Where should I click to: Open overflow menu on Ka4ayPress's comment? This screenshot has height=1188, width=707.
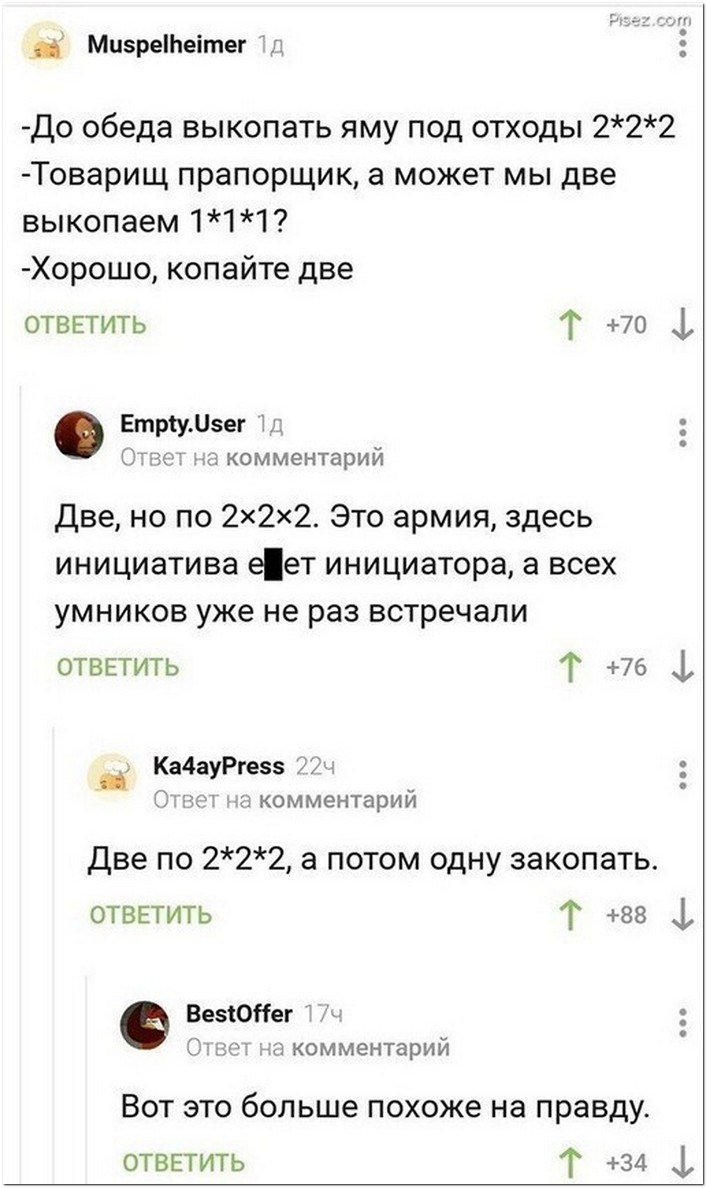(683, 775)
